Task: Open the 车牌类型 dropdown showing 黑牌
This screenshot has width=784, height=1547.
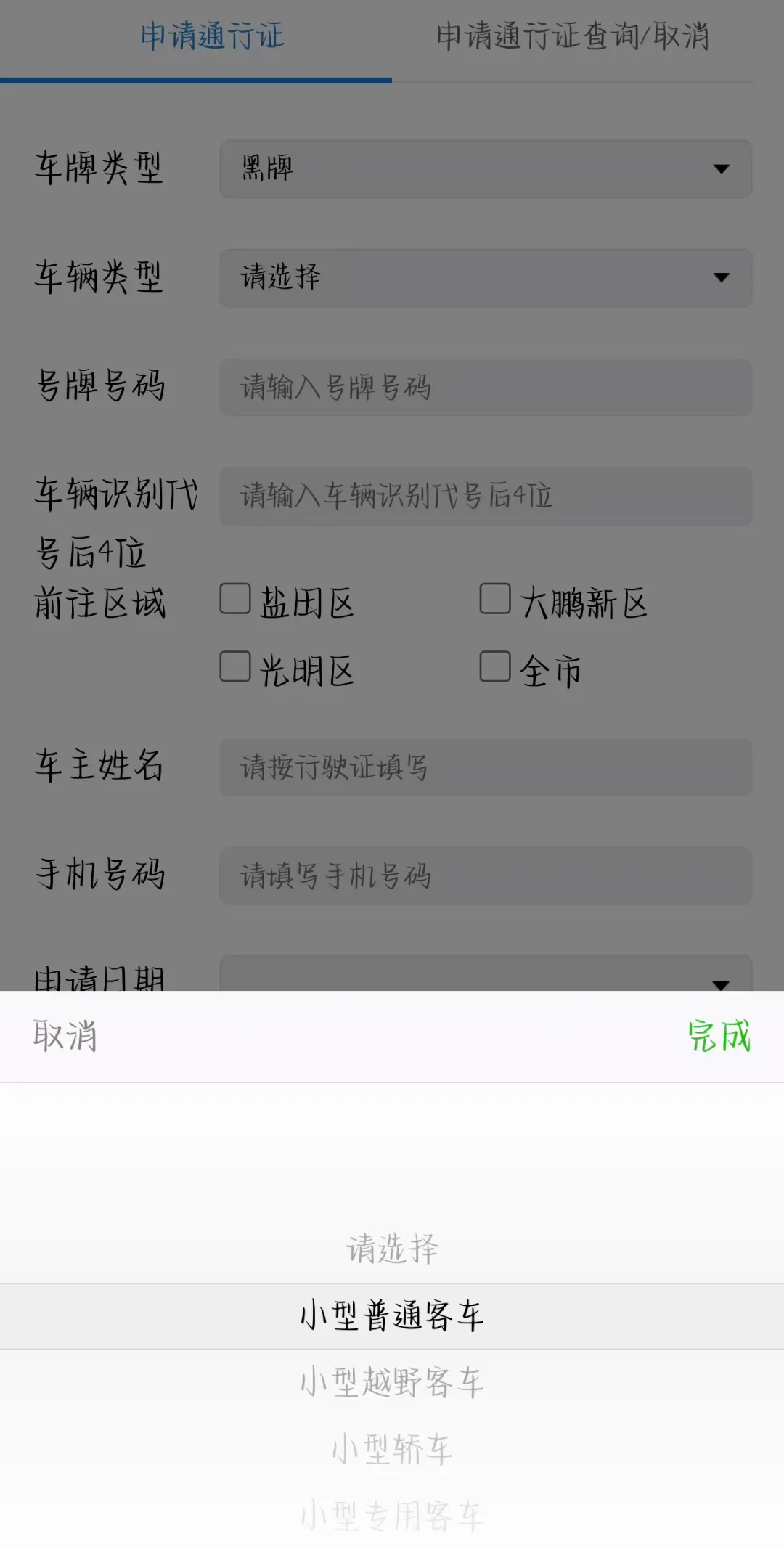Action: tap(486, 169)
